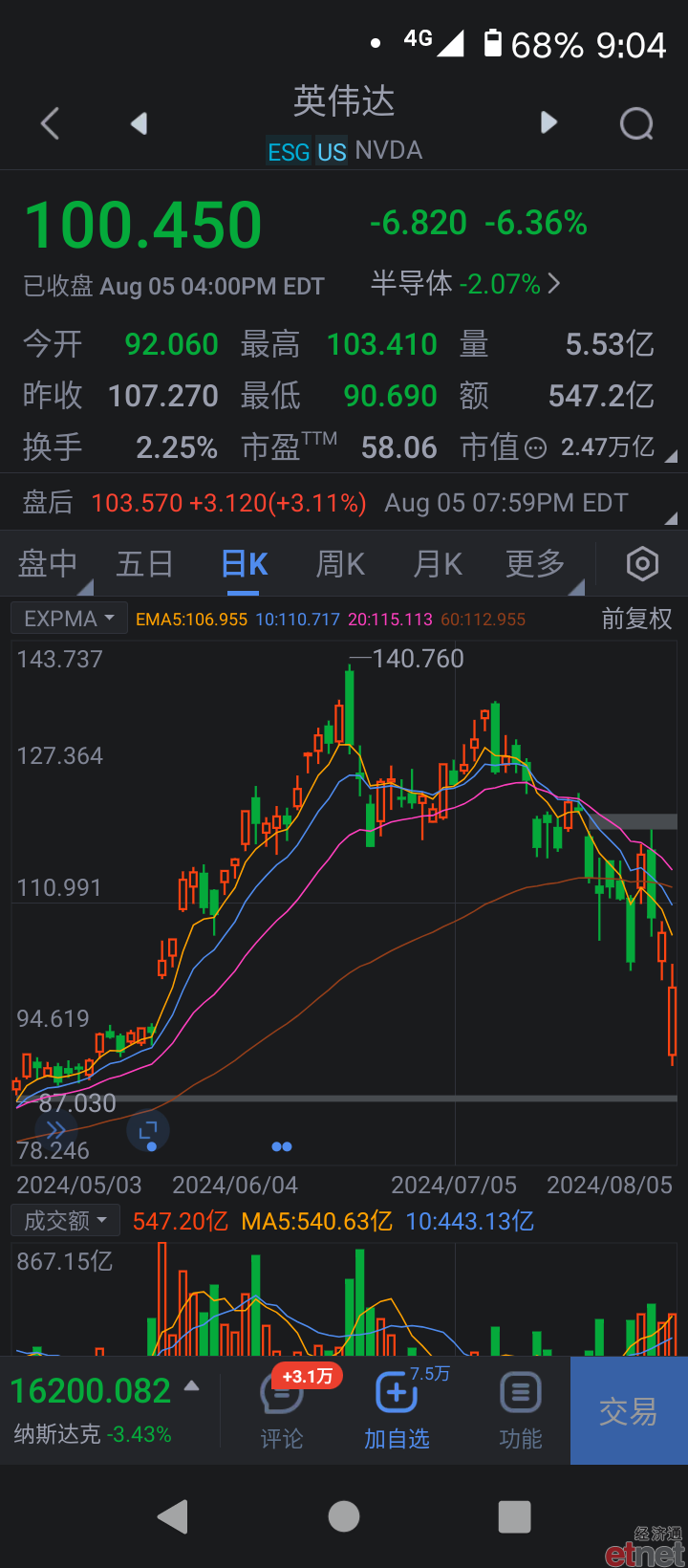Select the 周K chart tab
The width and height of the screenshot is (688, 1568).
click(340, 564)
